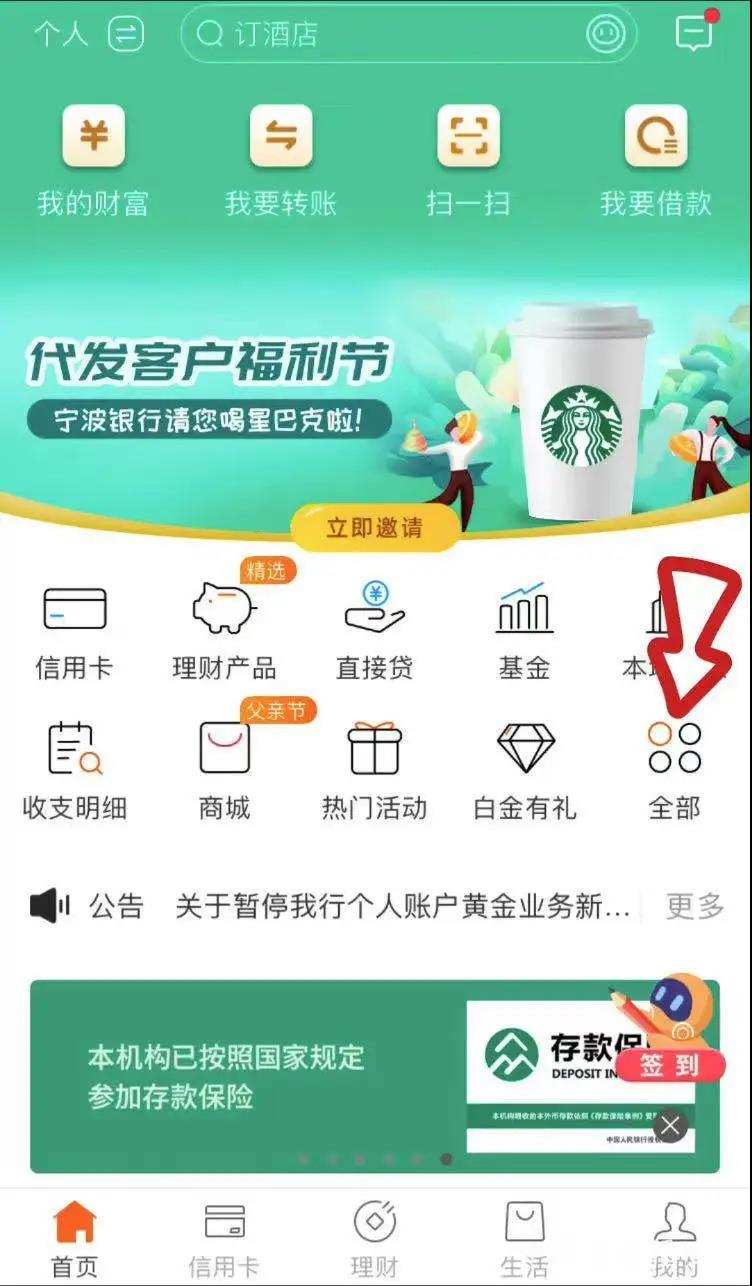
Task: Show 全部 services
Action: (x=674, y=770)
